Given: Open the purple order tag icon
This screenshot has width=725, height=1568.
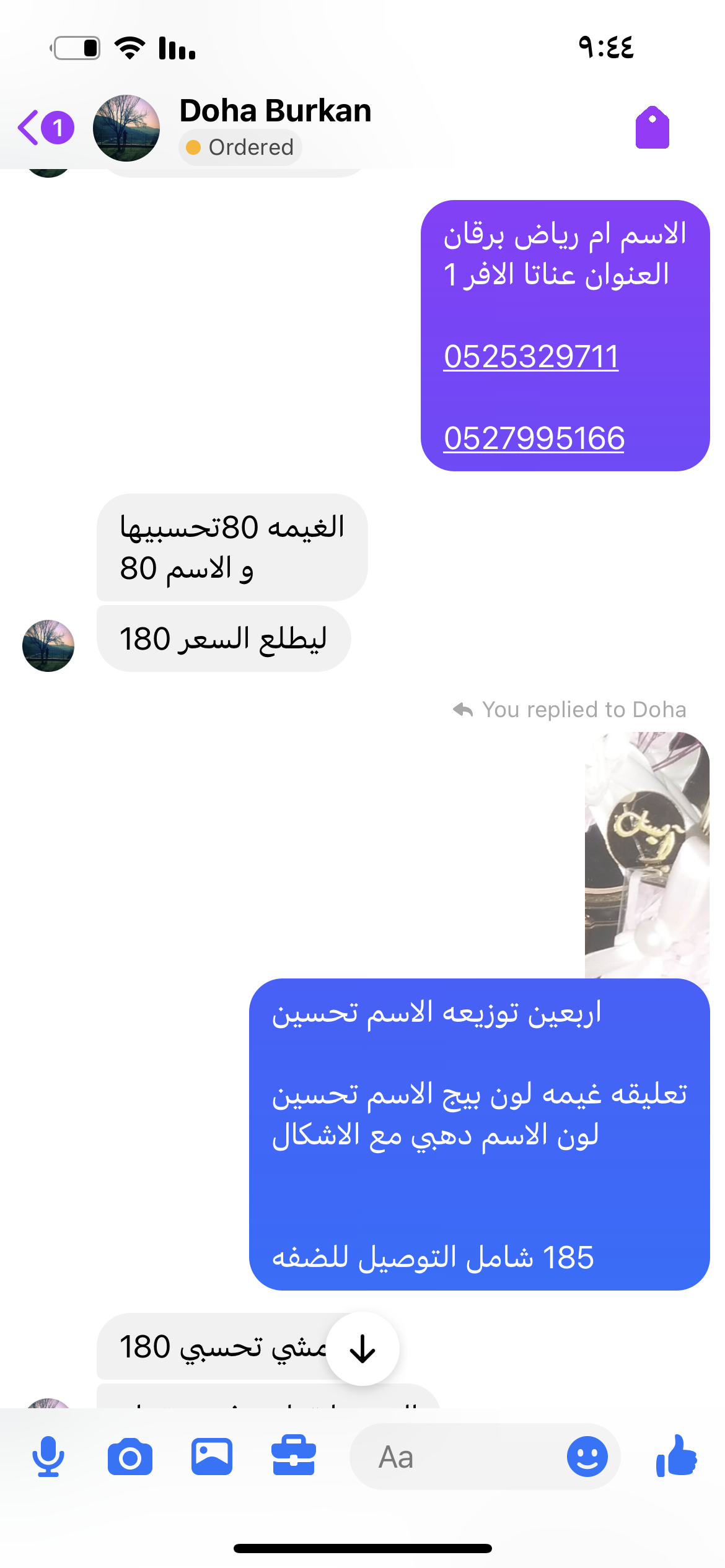Looking at the screenshot, I should [x=652, y=128].
